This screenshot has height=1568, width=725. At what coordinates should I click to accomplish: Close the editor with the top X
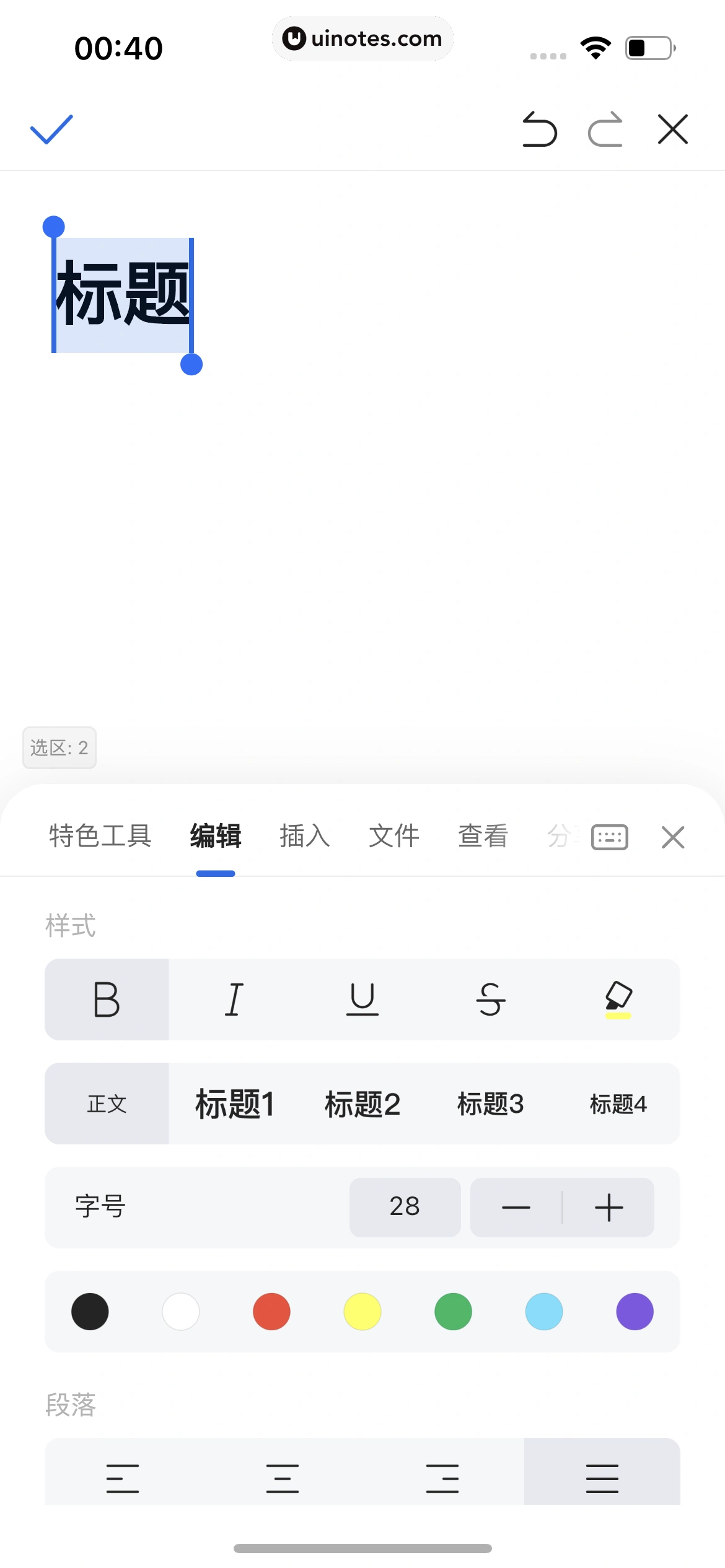point(672,129)
